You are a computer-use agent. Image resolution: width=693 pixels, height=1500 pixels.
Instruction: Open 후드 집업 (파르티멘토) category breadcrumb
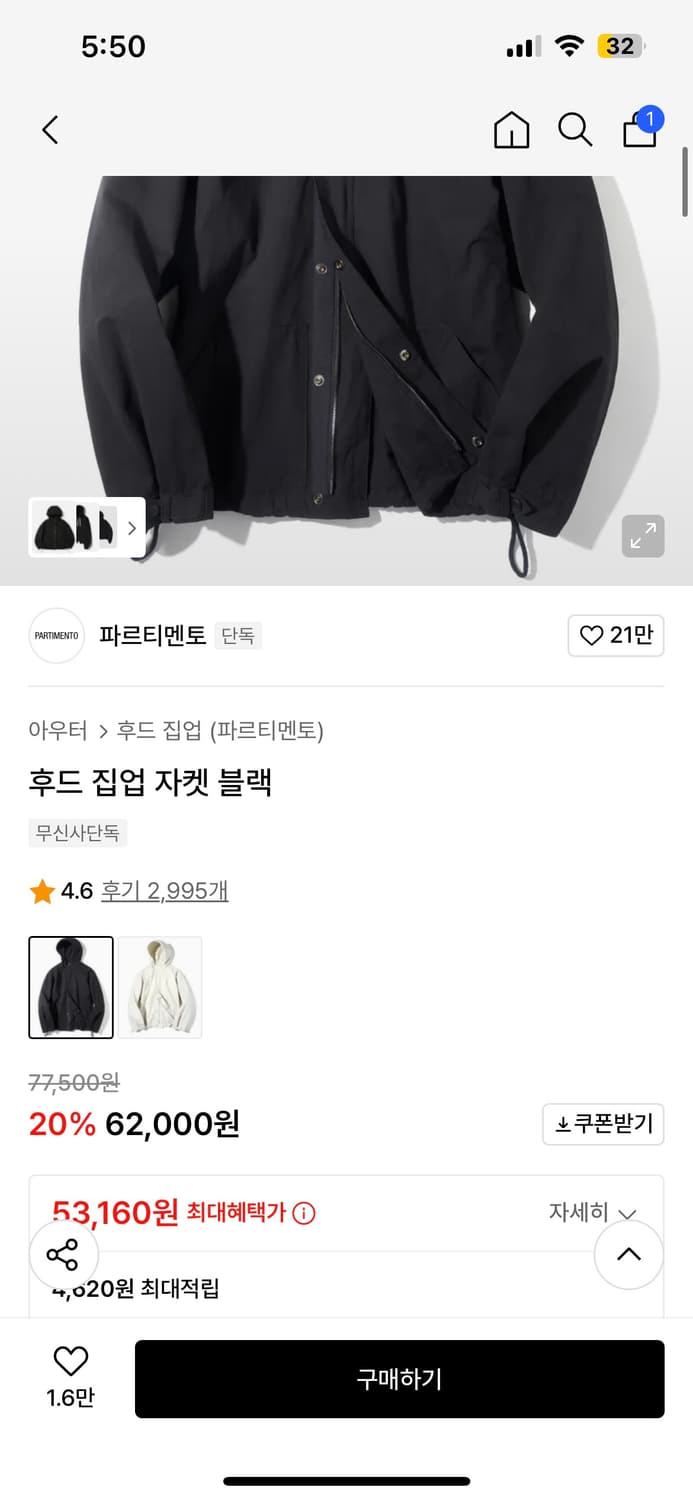click(x=220, y=730)
